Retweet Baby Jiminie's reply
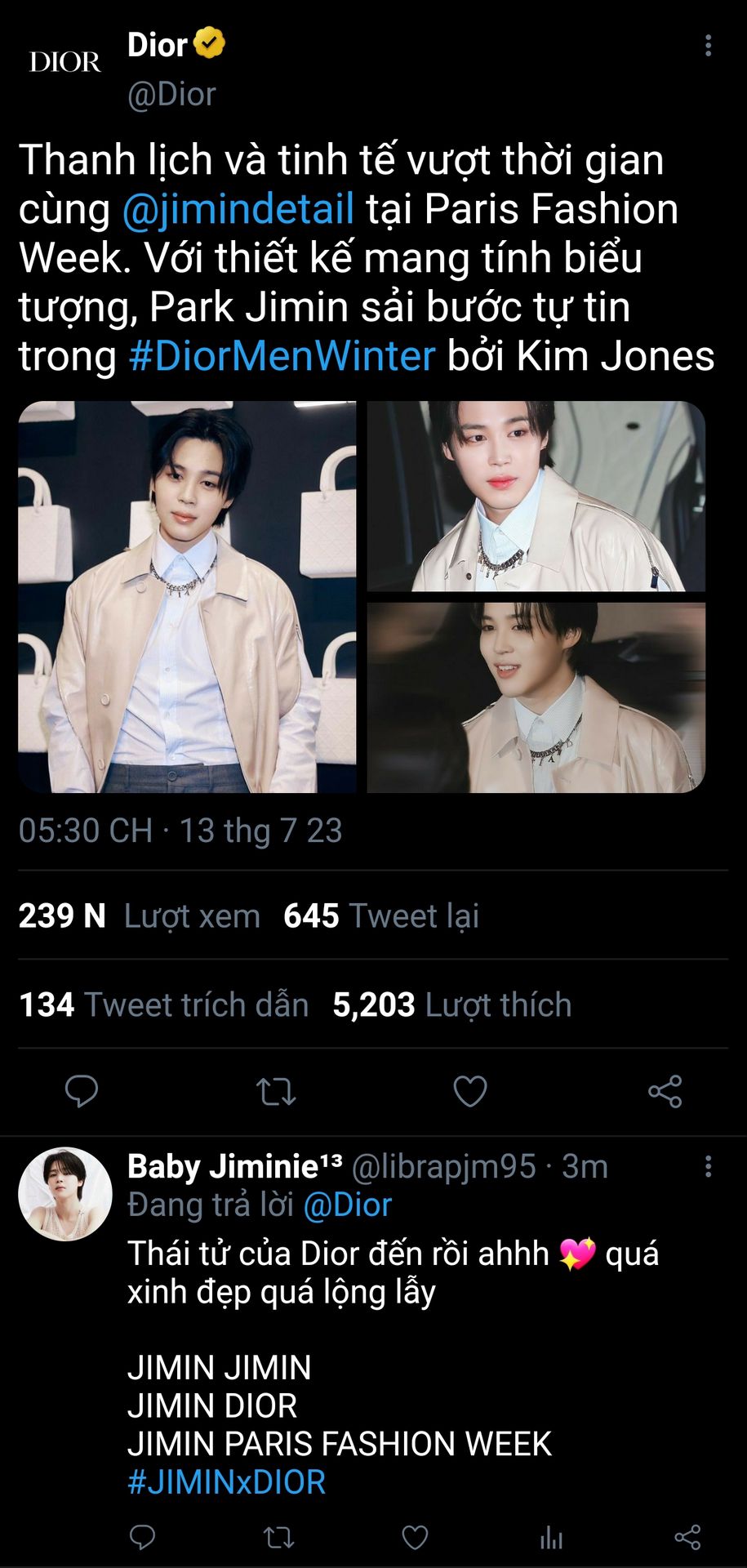 click(279, 1538)
